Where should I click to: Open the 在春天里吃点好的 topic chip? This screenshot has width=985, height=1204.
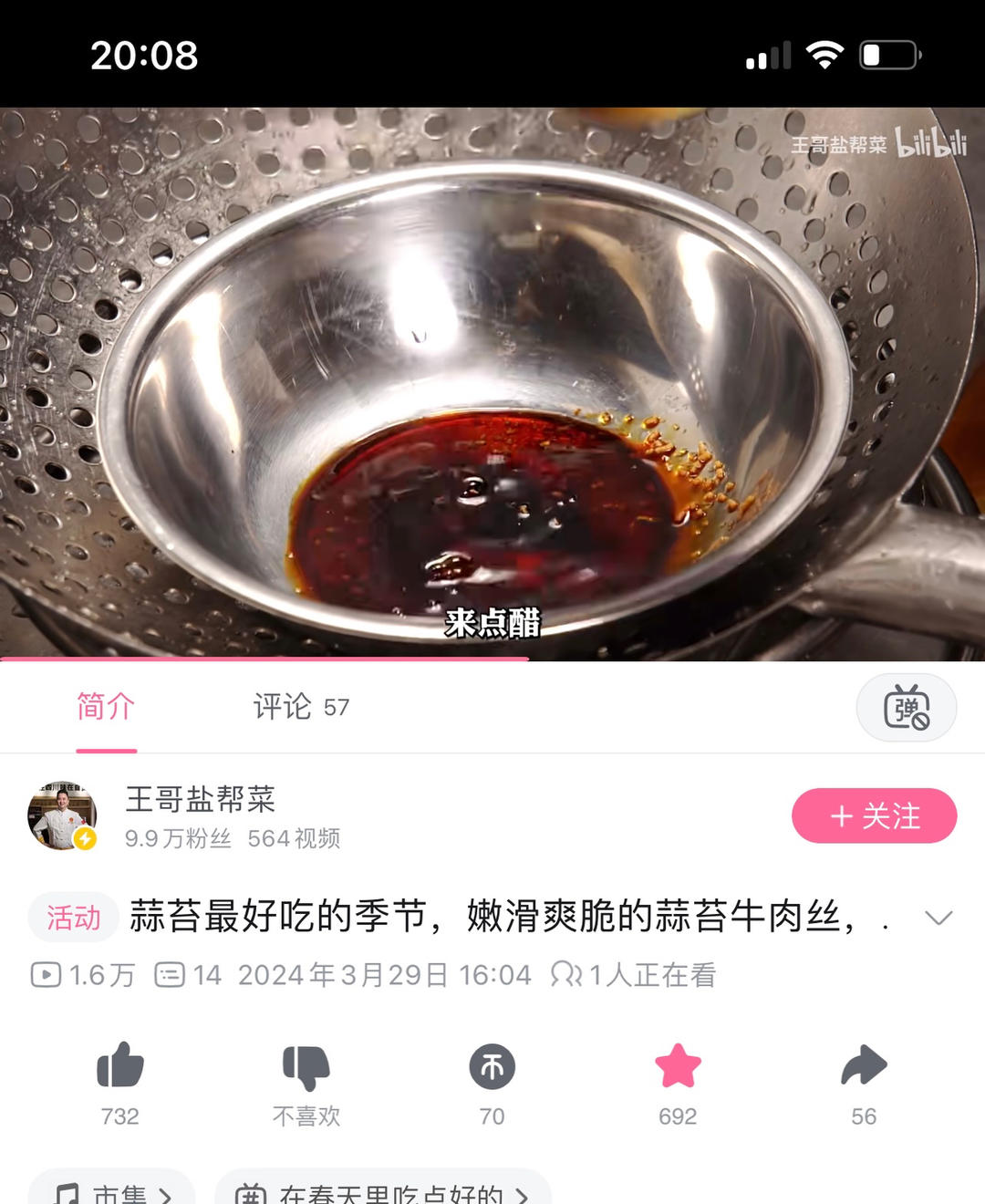[x=382, y=1191]
